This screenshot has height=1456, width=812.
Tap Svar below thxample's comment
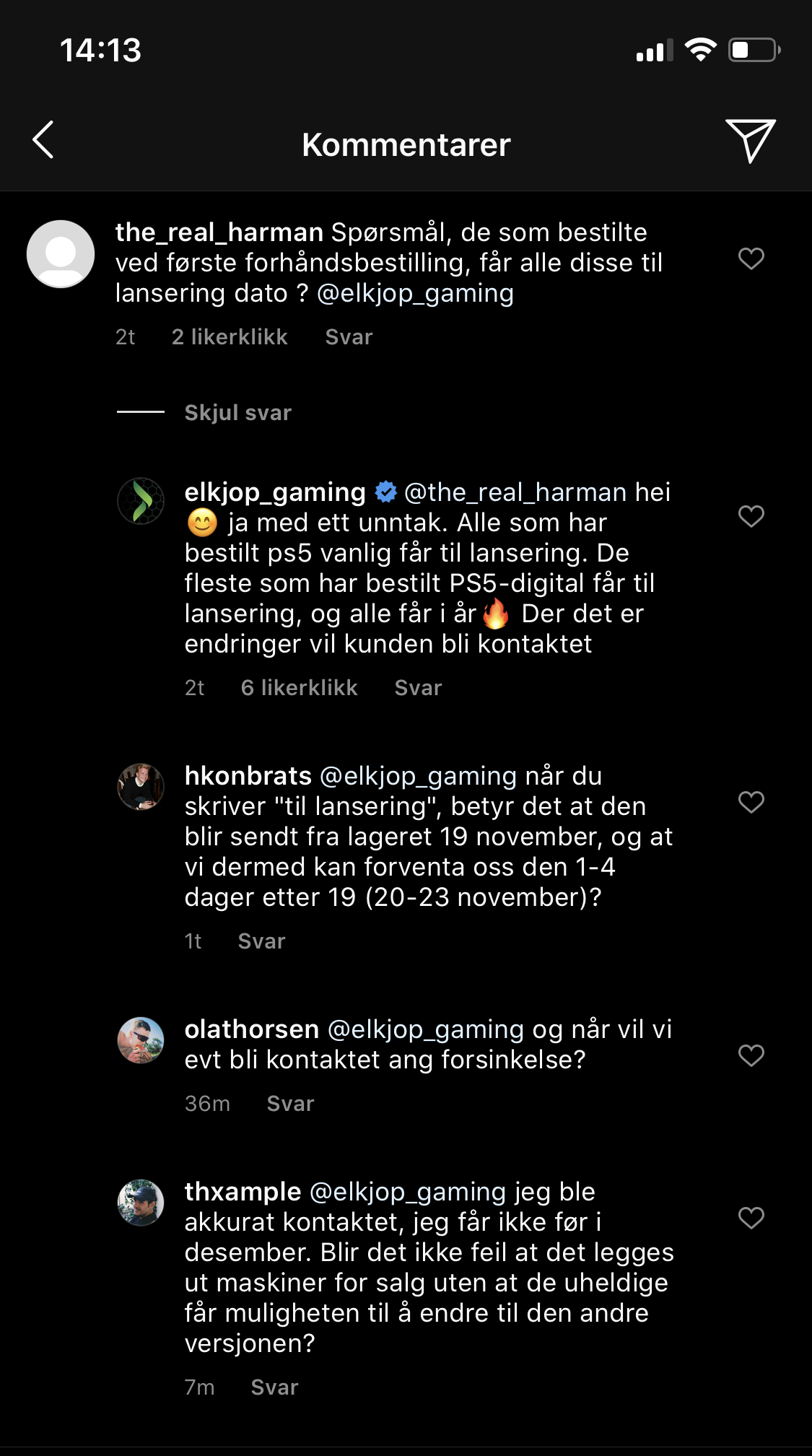tap(274, 1387)
